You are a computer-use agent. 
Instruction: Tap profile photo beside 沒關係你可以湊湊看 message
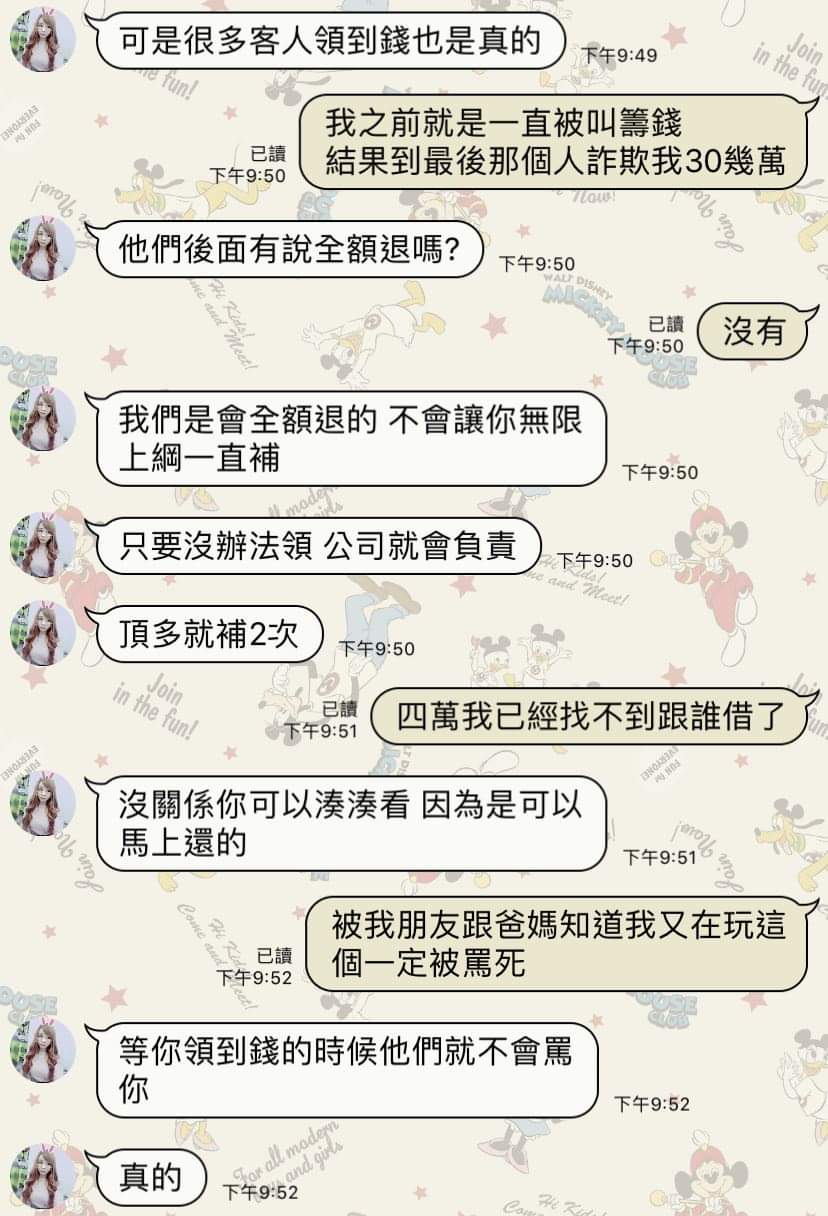tap(43, 803)
